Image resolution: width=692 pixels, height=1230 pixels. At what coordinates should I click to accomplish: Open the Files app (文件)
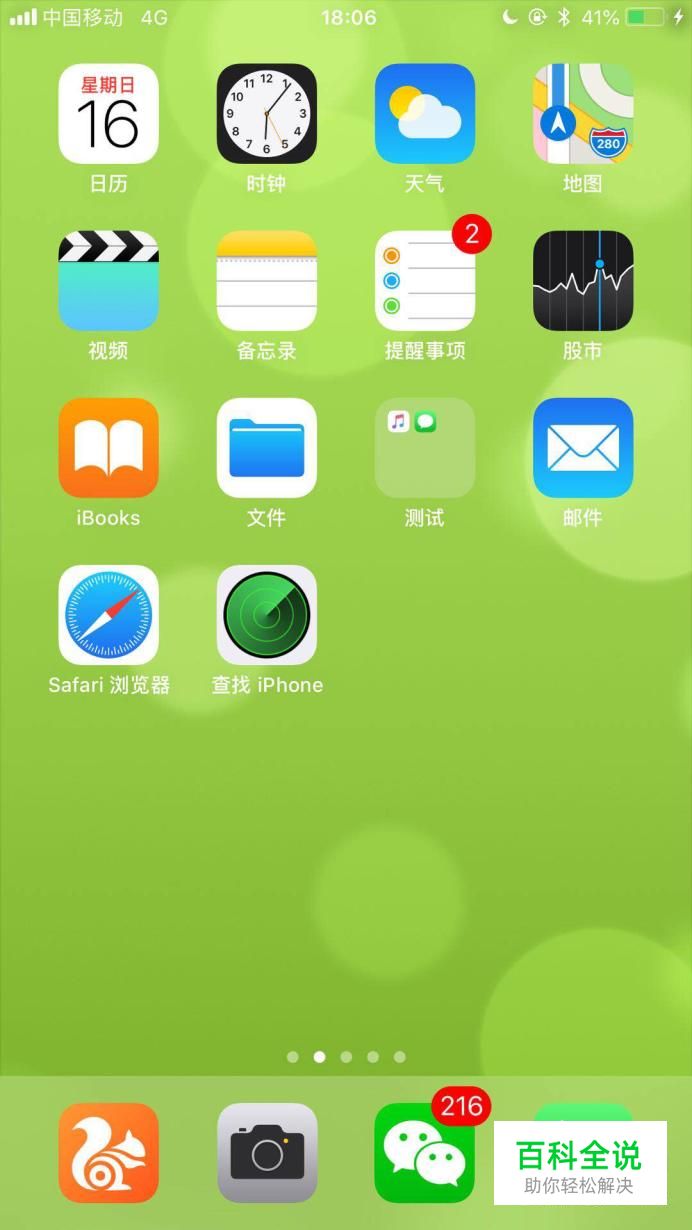(x=266, y=448)
